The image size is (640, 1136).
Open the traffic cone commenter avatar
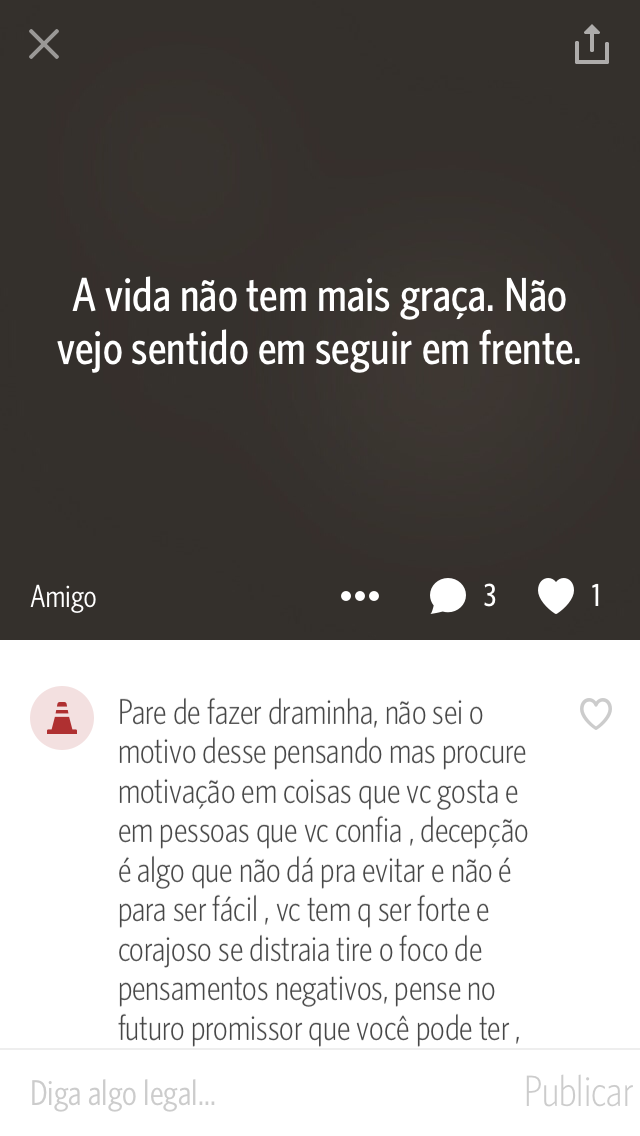pyautogui.click(x=62, y=718)
